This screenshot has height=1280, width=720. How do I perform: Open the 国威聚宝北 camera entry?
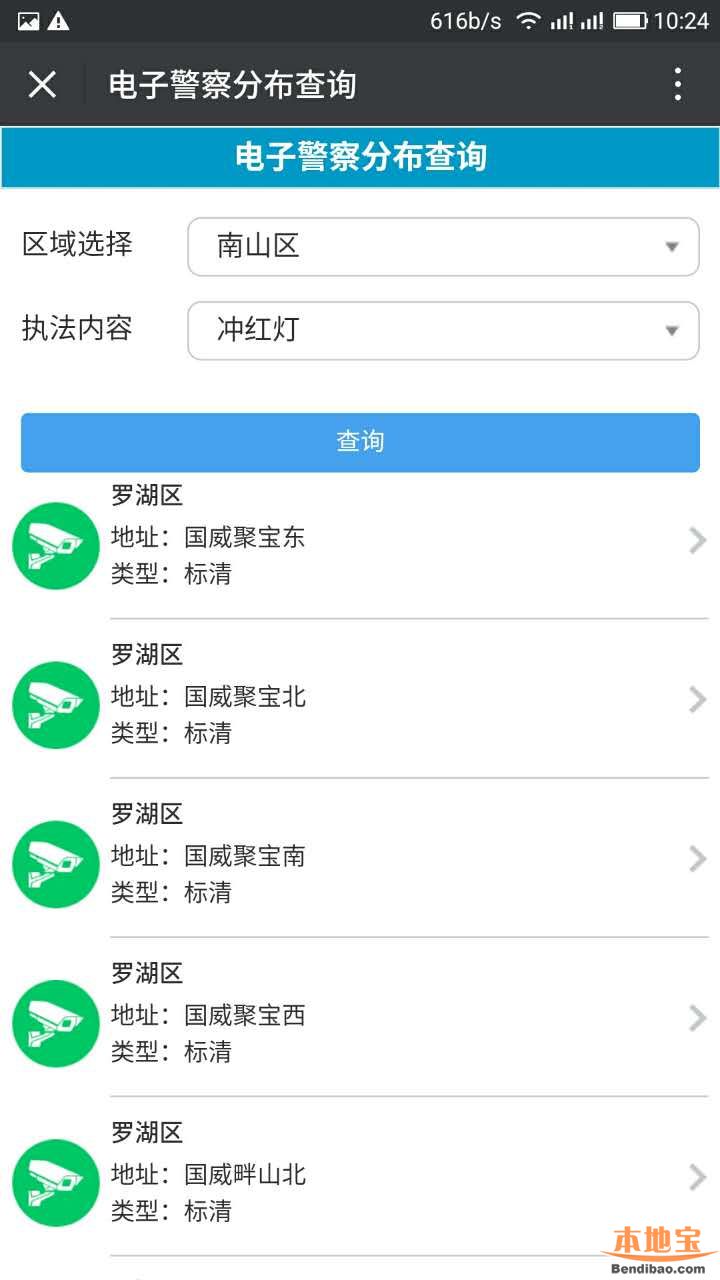pyautogui.click(x=360, y=699)
